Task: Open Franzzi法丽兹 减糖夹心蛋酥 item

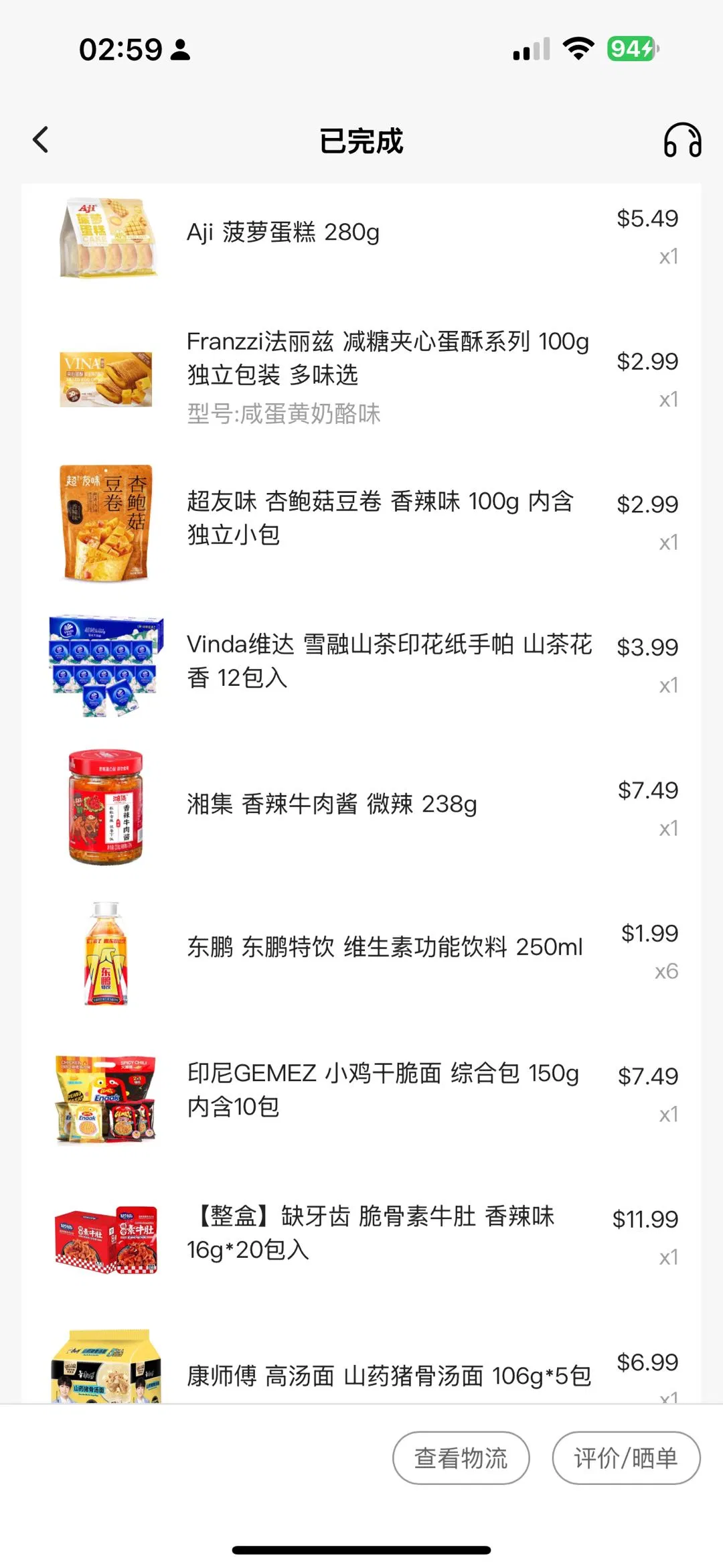Action: (387, 358)
